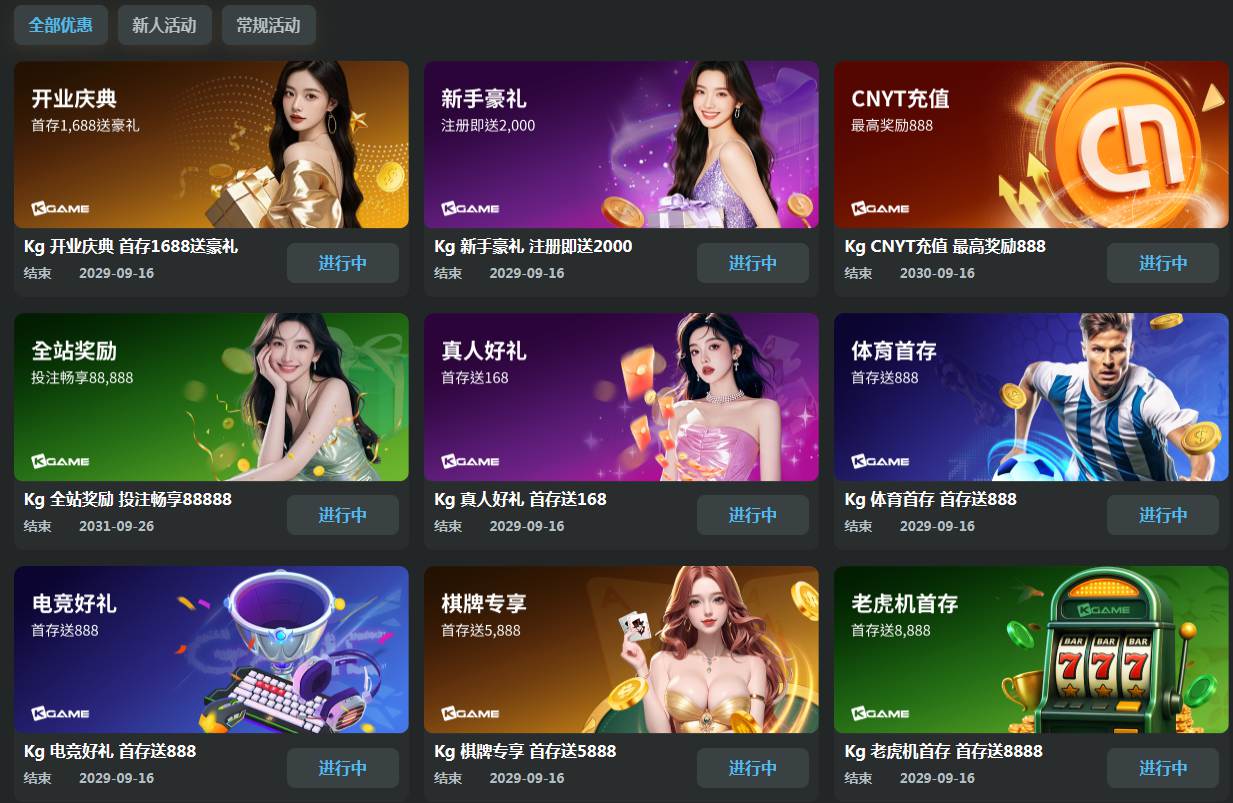Tap 进行中 for Kg 新手豪礼
Viewport: 1233px width, 803px height.
coord(752,263)
